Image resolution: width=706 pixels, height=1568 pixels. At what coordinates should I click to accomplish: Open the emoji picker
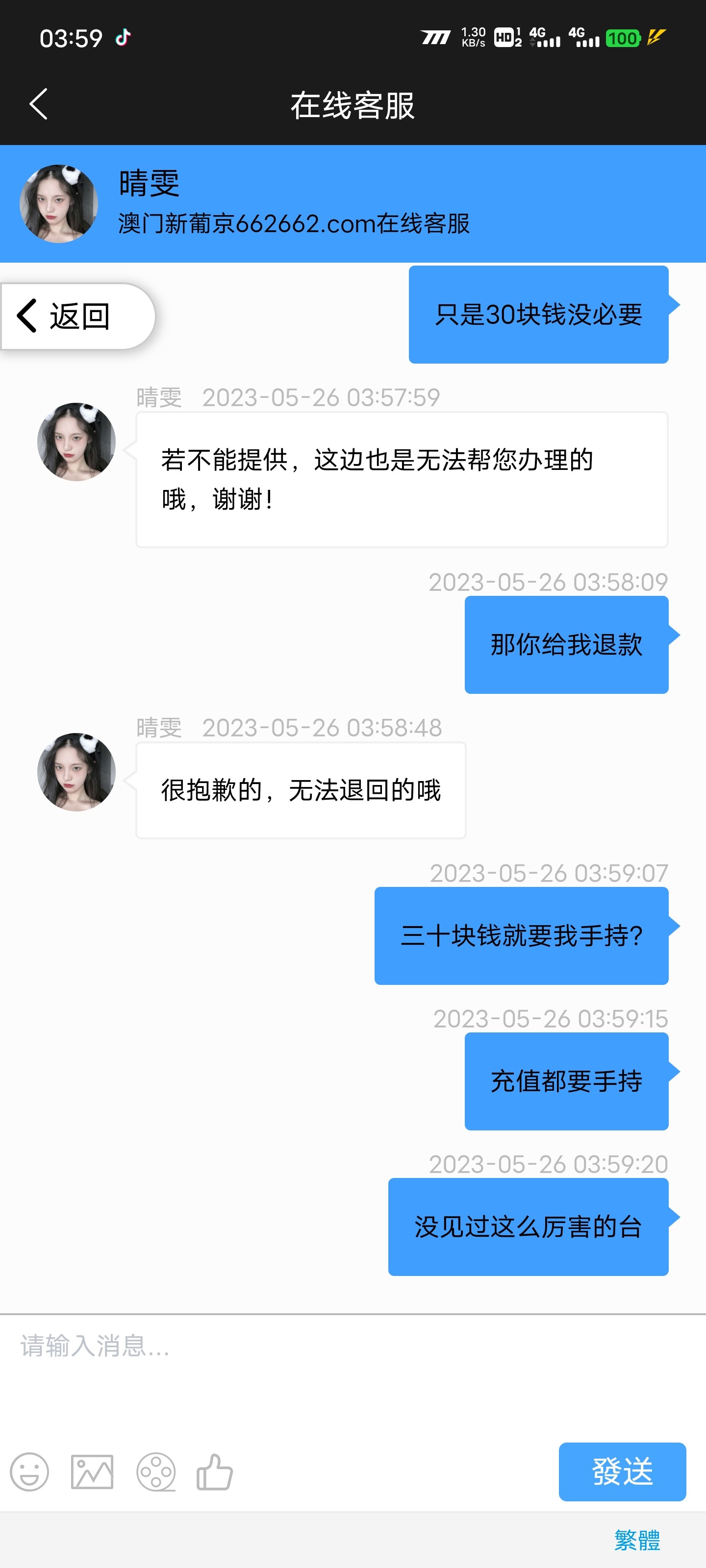(29, 1472)
